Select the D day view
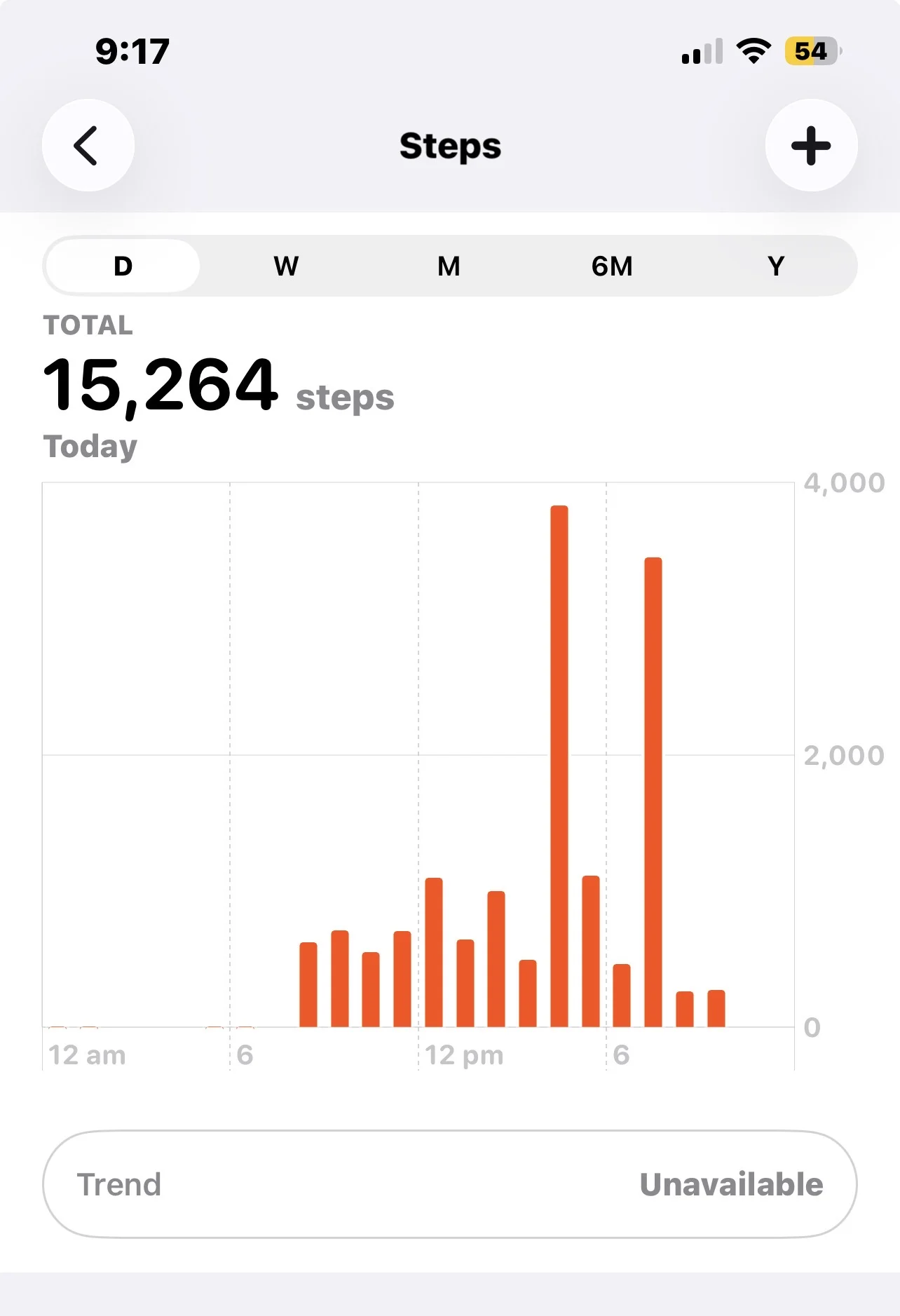The width and height of the screenshot is (900, 1316). point(123,266)
